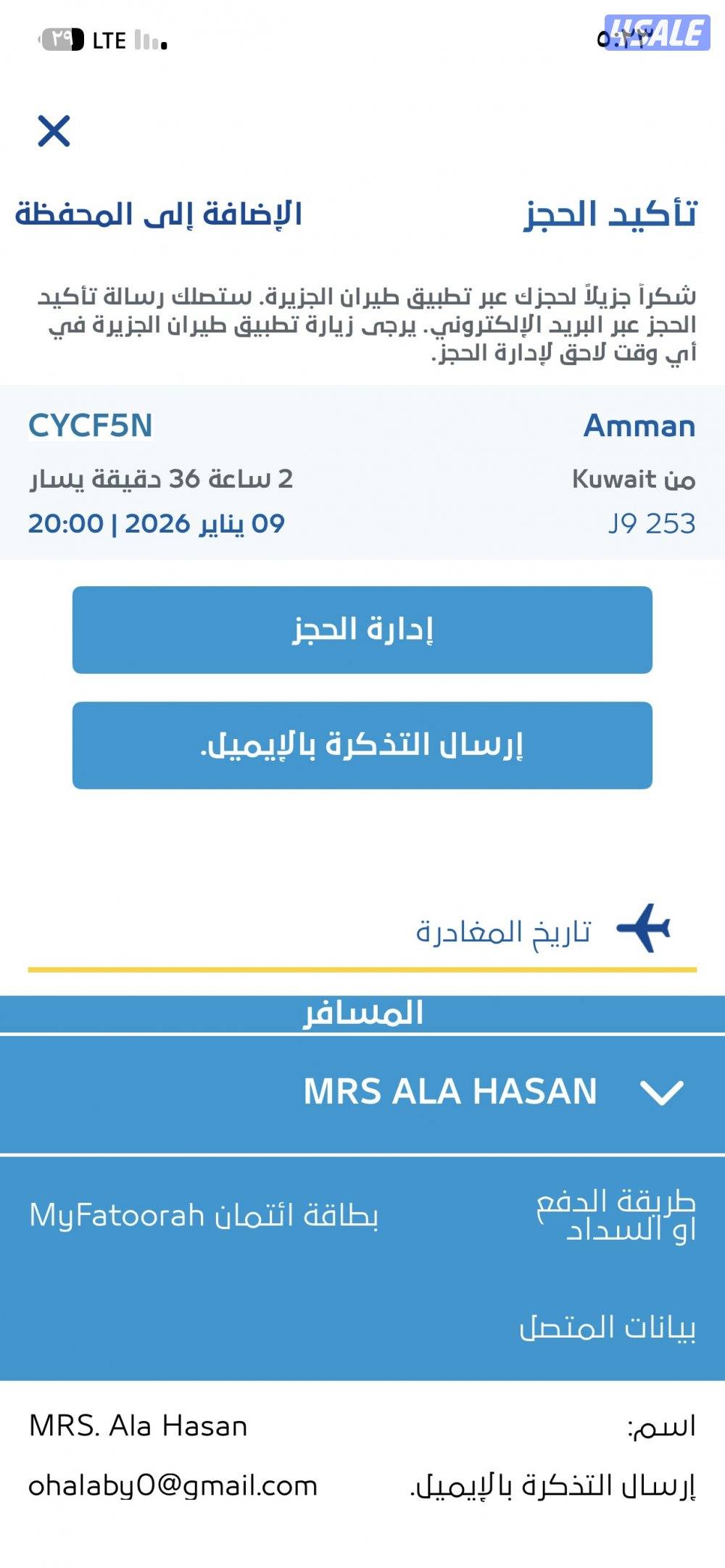Tap the close X to exit confirmation

pos(51,131)
